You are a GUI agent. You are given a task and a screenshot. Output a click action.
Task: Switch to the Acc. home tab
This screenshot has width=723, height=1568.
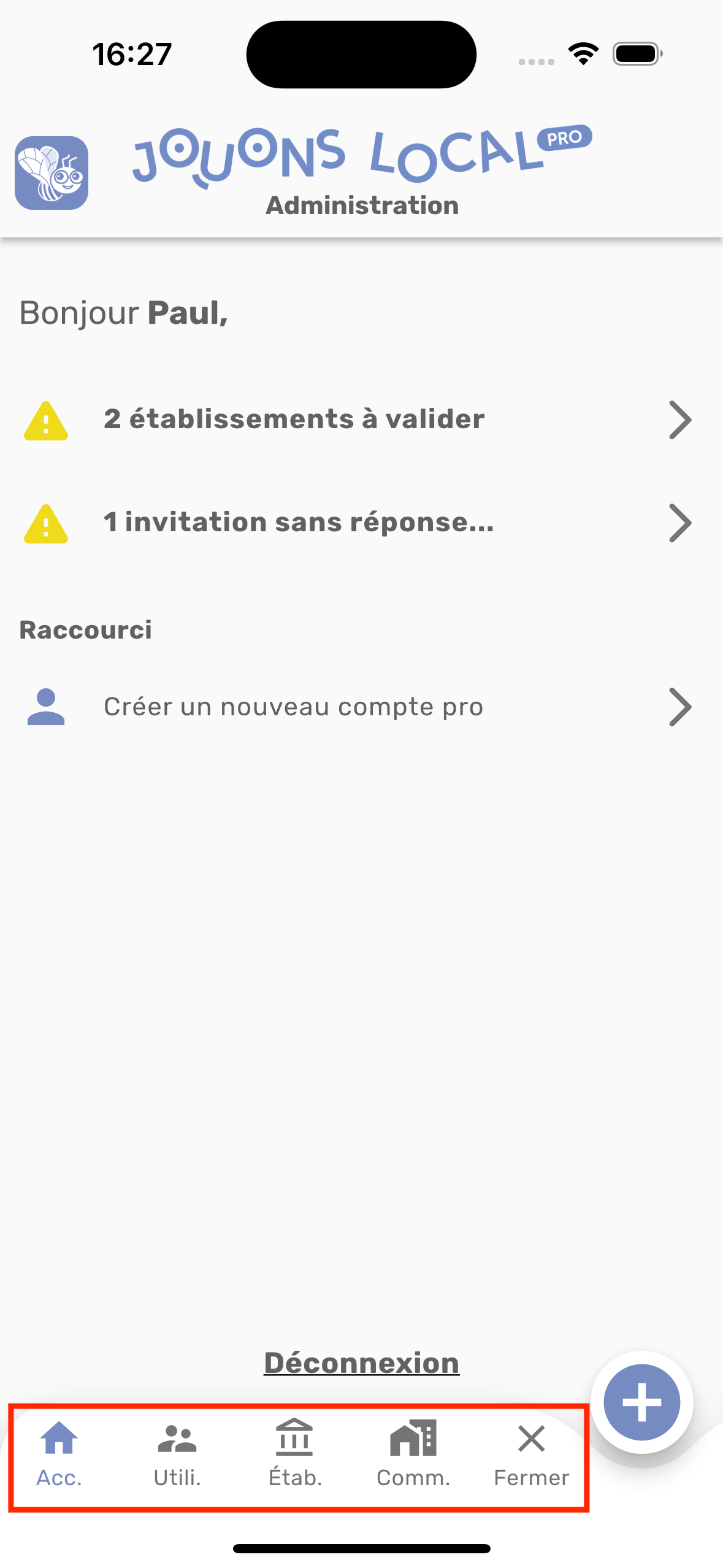coord(59,1454)
